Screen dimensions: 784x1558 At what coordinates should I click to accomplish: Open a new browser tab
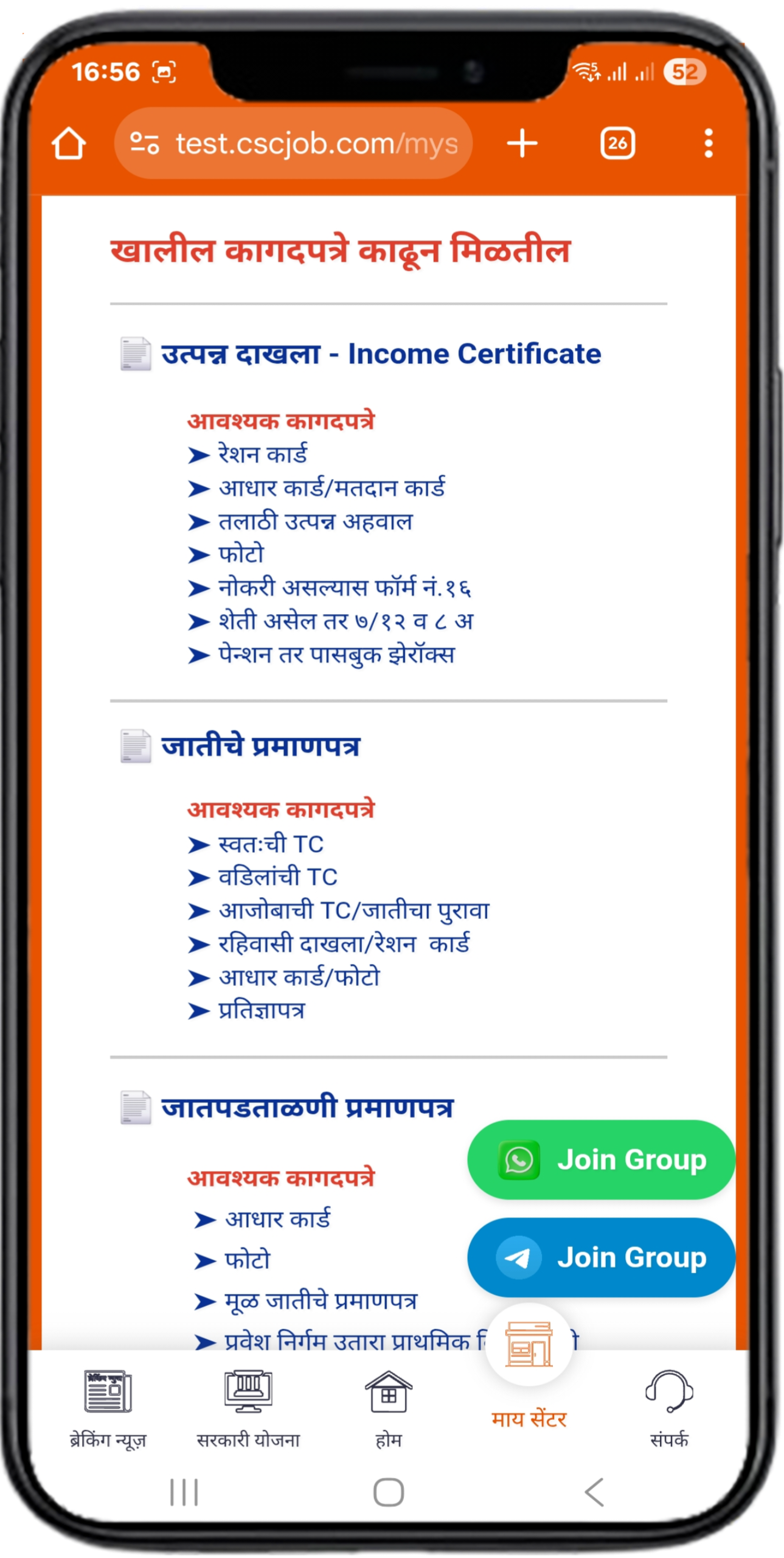[522, 144]
